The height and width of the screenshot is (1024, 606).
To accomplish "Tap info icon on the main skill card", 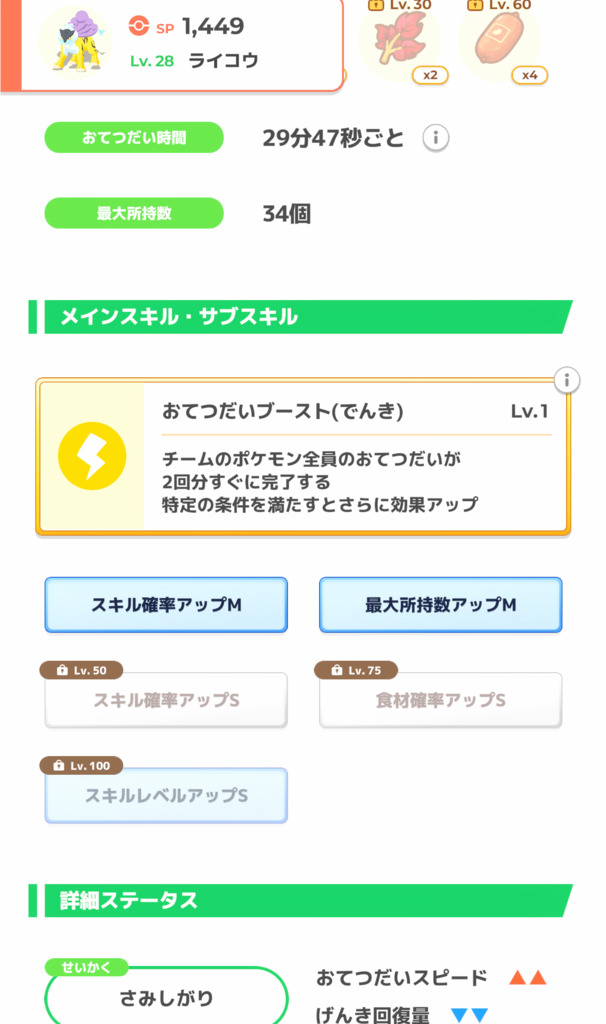I will pyautogui.click(x=567, y=380).
